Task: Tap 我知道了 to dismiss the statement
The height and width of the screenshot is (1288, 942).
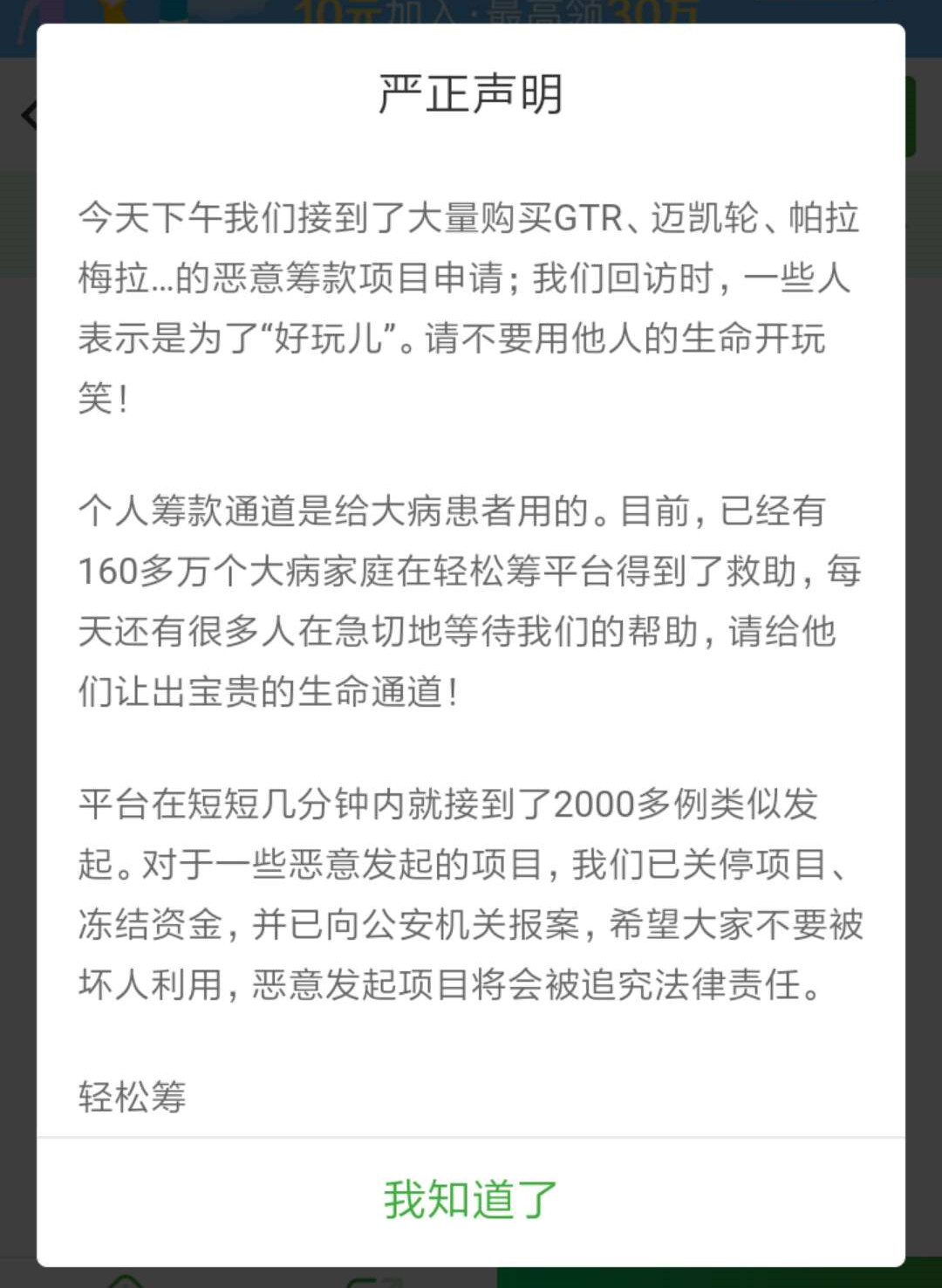Action: point(470,1199)
